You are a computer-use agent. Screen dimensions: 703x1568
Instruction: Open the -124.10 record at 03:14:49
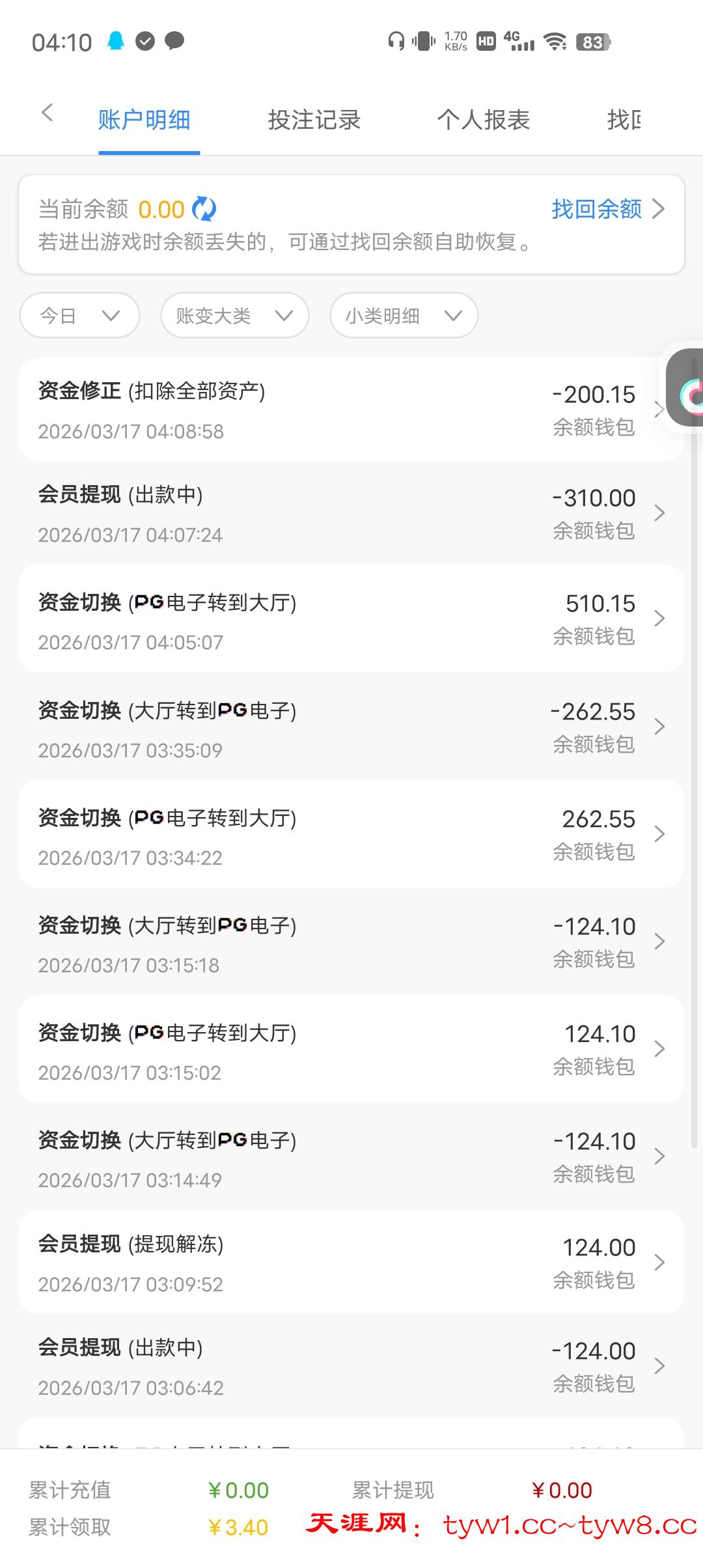351,1157
